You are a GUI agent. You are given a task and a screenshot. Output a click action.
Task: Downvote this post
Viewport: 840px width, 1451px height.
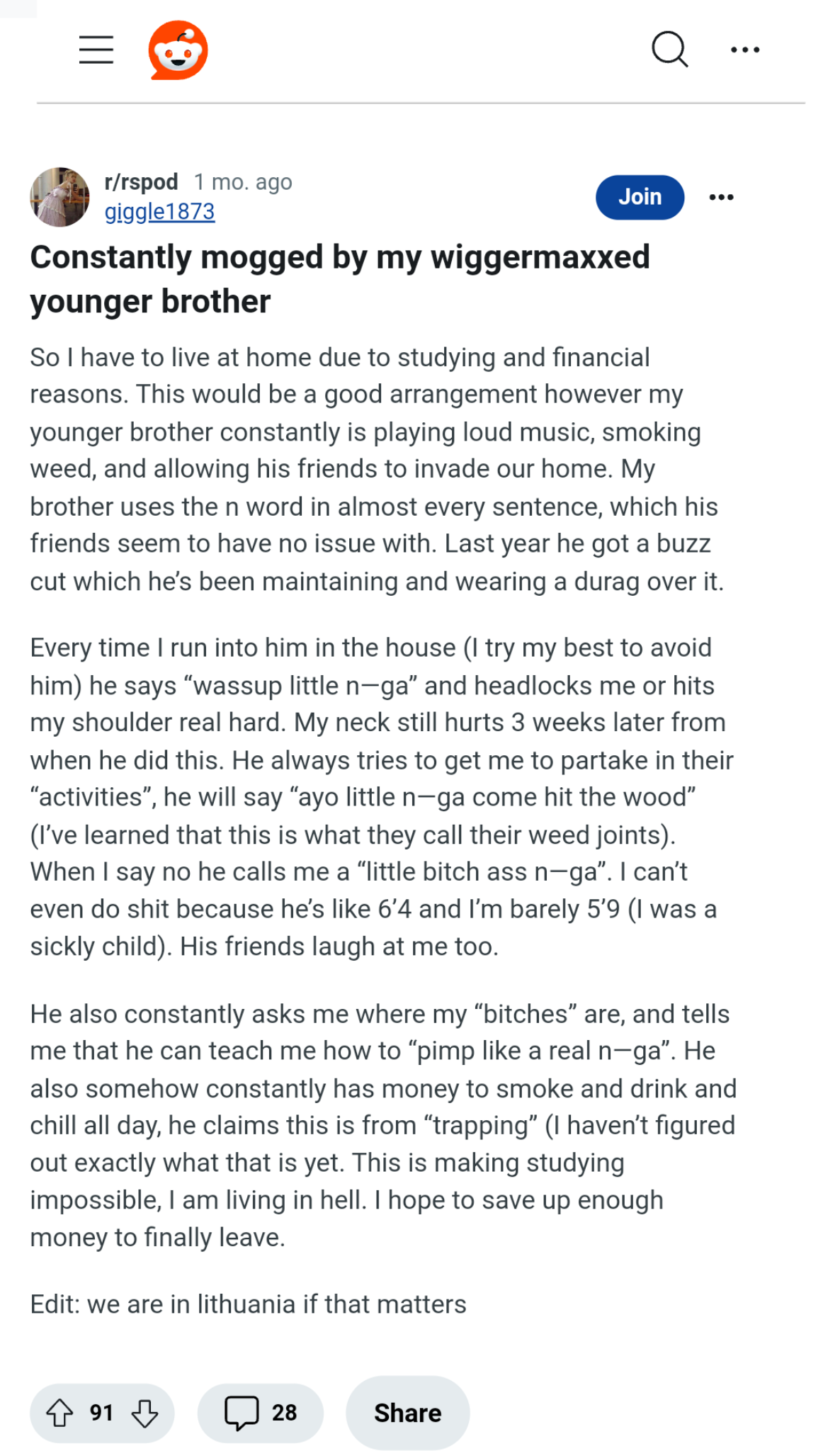(145, 1413)
